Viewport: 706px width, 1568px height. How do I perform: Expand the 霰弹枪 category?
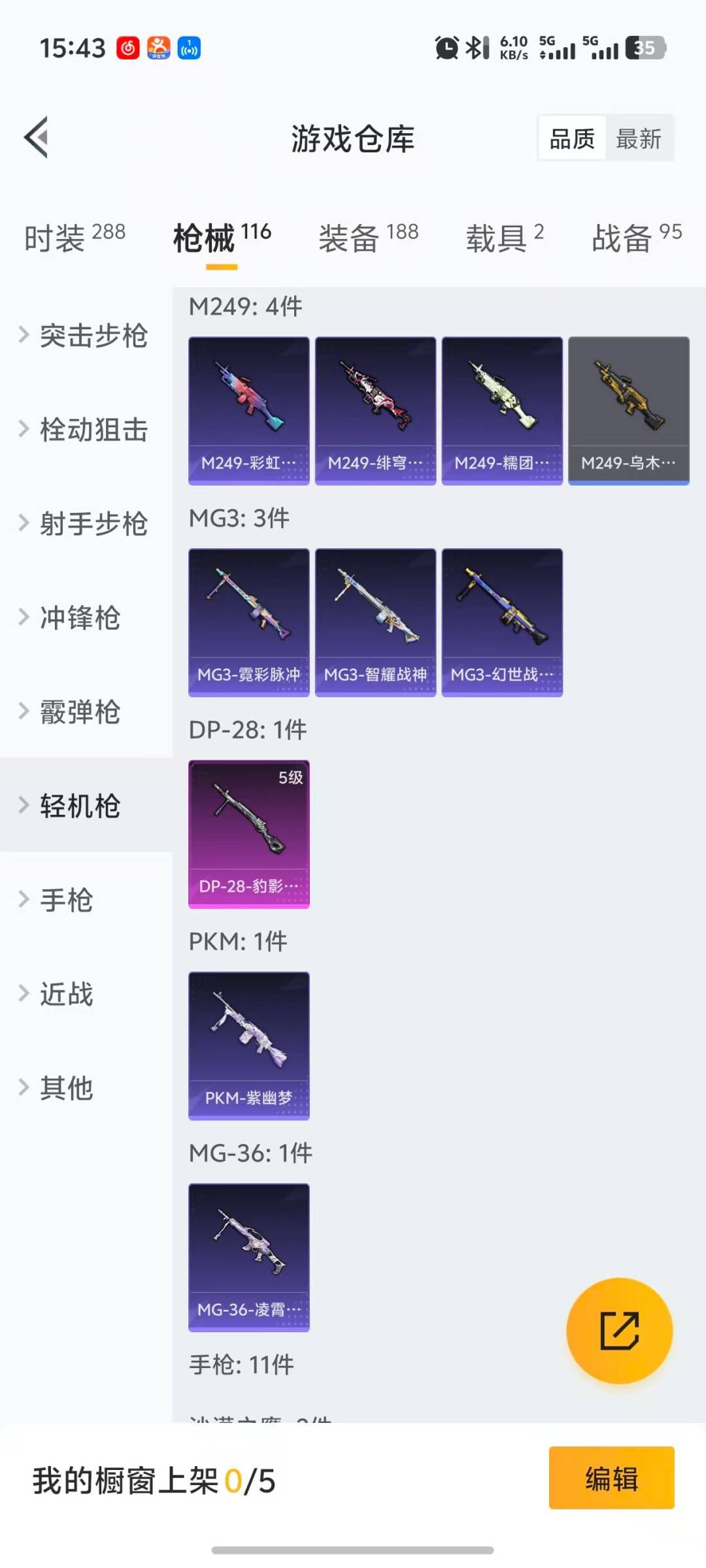78,712
